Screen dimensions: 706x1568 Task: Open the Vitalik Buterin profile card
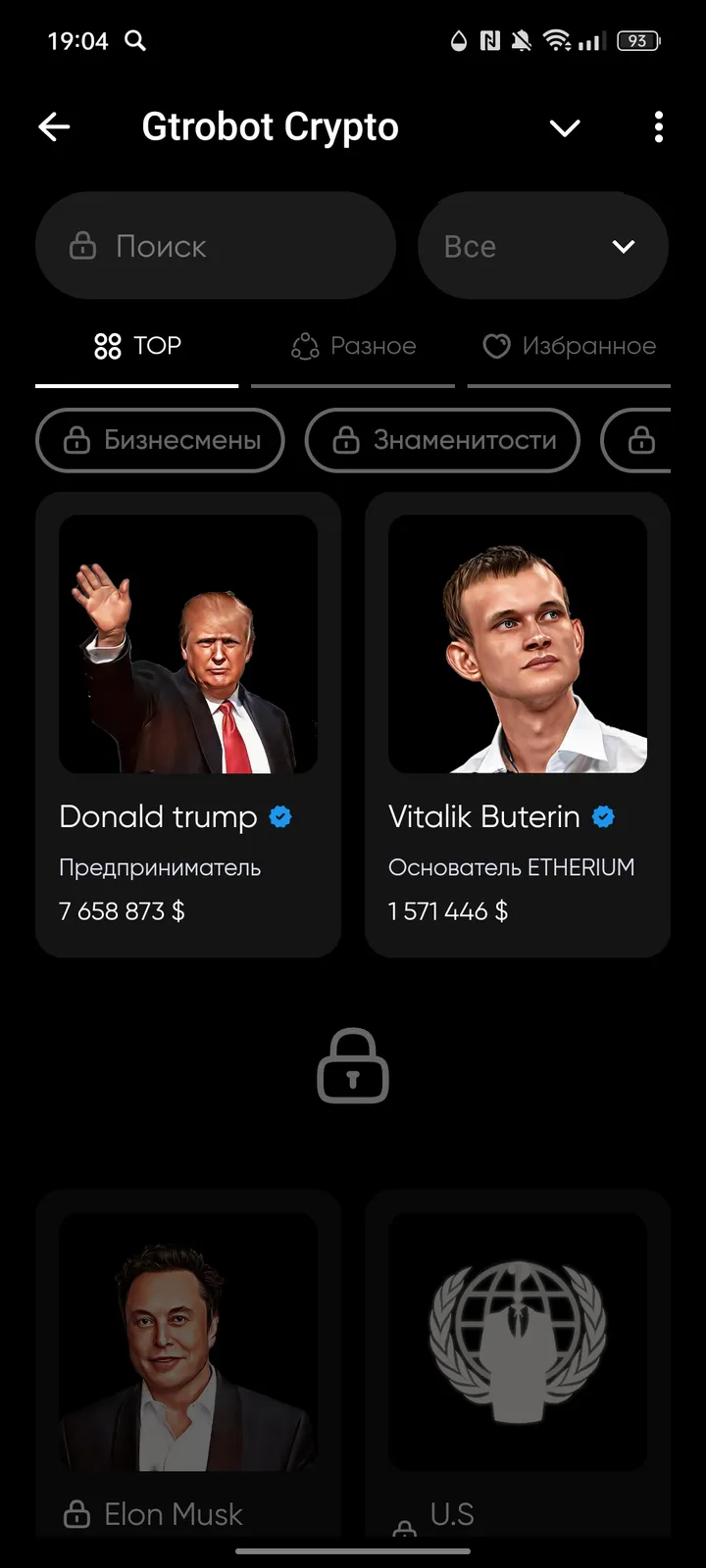click(518, 725)
